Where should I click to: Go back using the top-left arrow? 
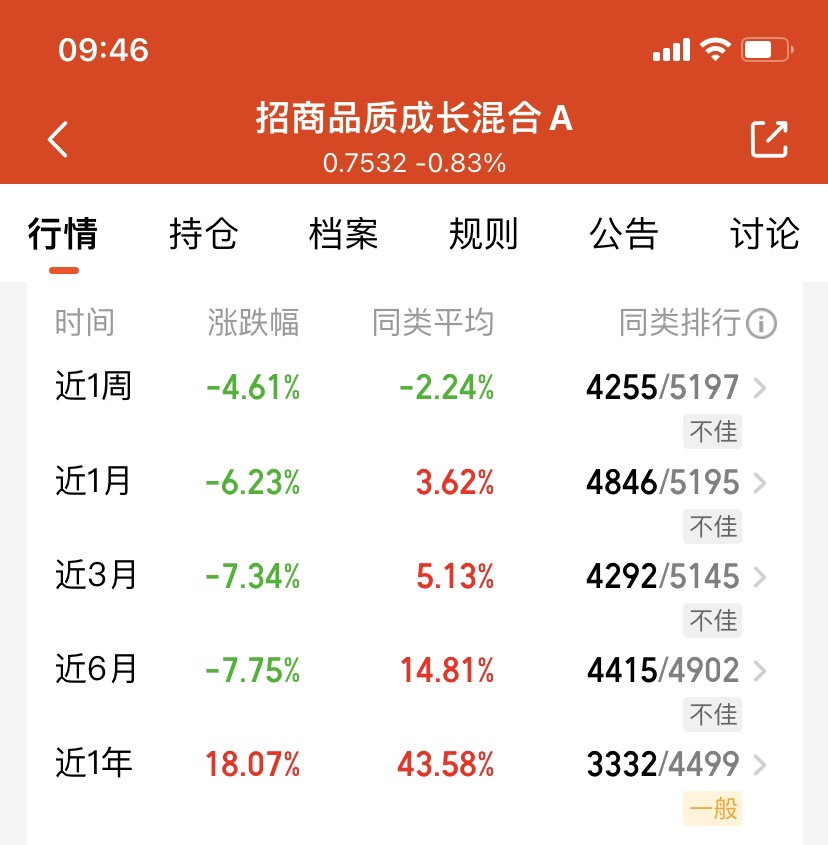[x=58, y=140]
